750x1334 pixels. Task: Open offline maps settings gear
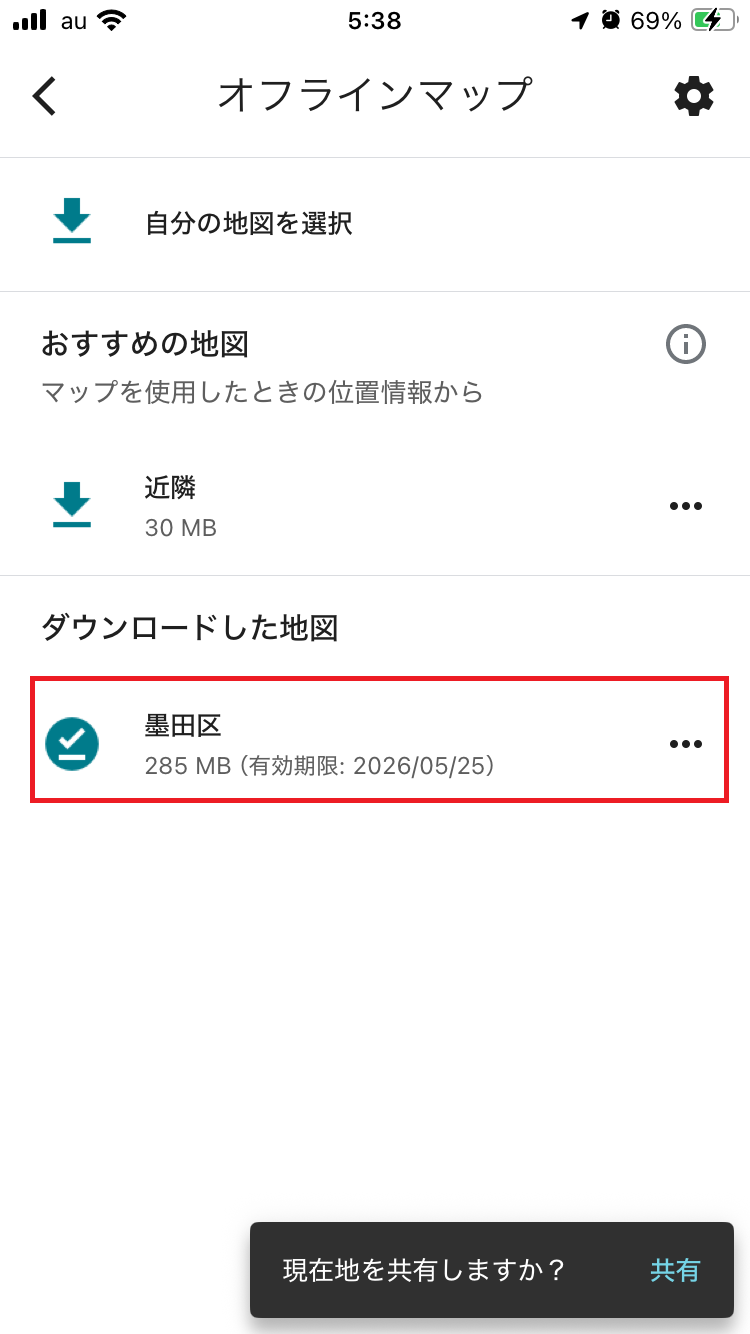tap(694, 96)
